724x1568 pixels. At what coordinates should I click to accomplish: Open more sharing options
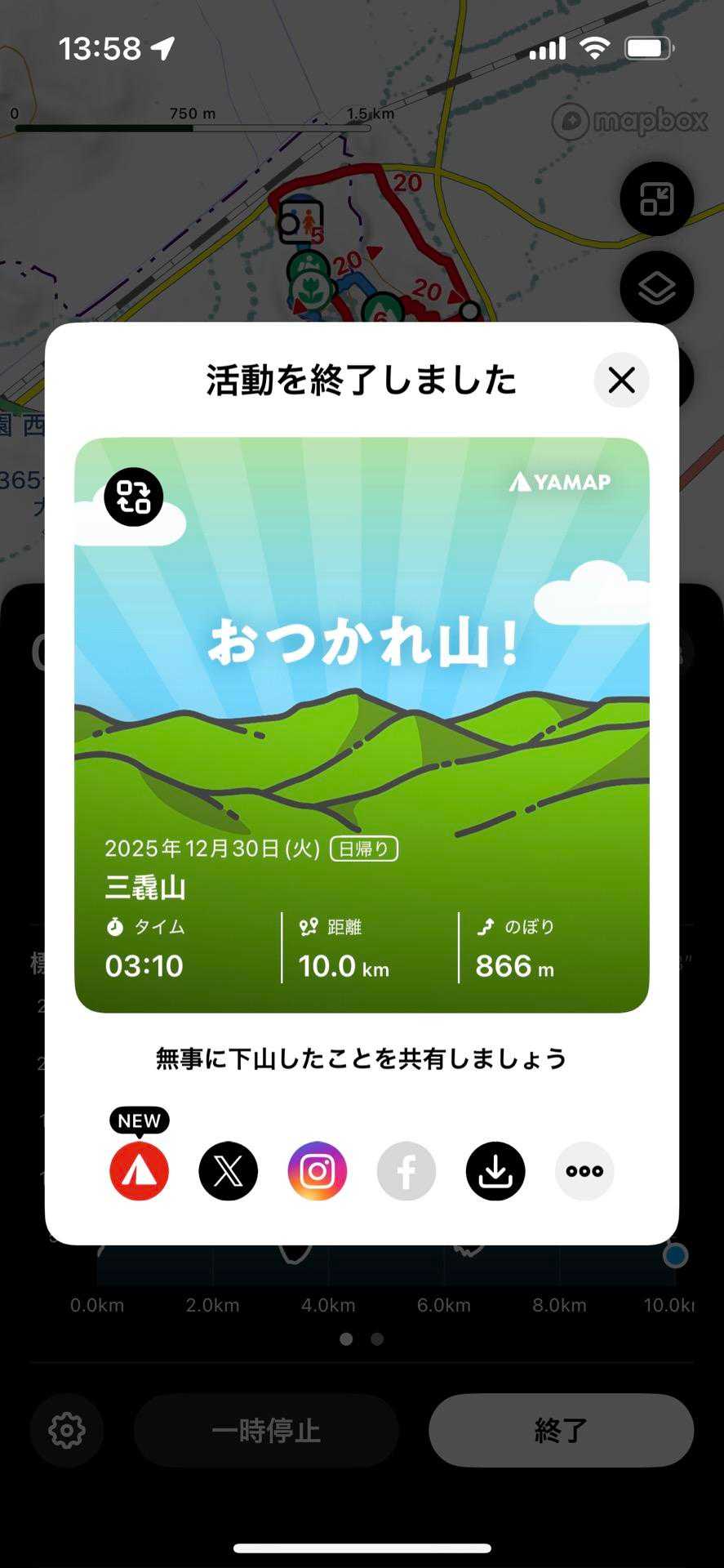tap(584, 1171)
